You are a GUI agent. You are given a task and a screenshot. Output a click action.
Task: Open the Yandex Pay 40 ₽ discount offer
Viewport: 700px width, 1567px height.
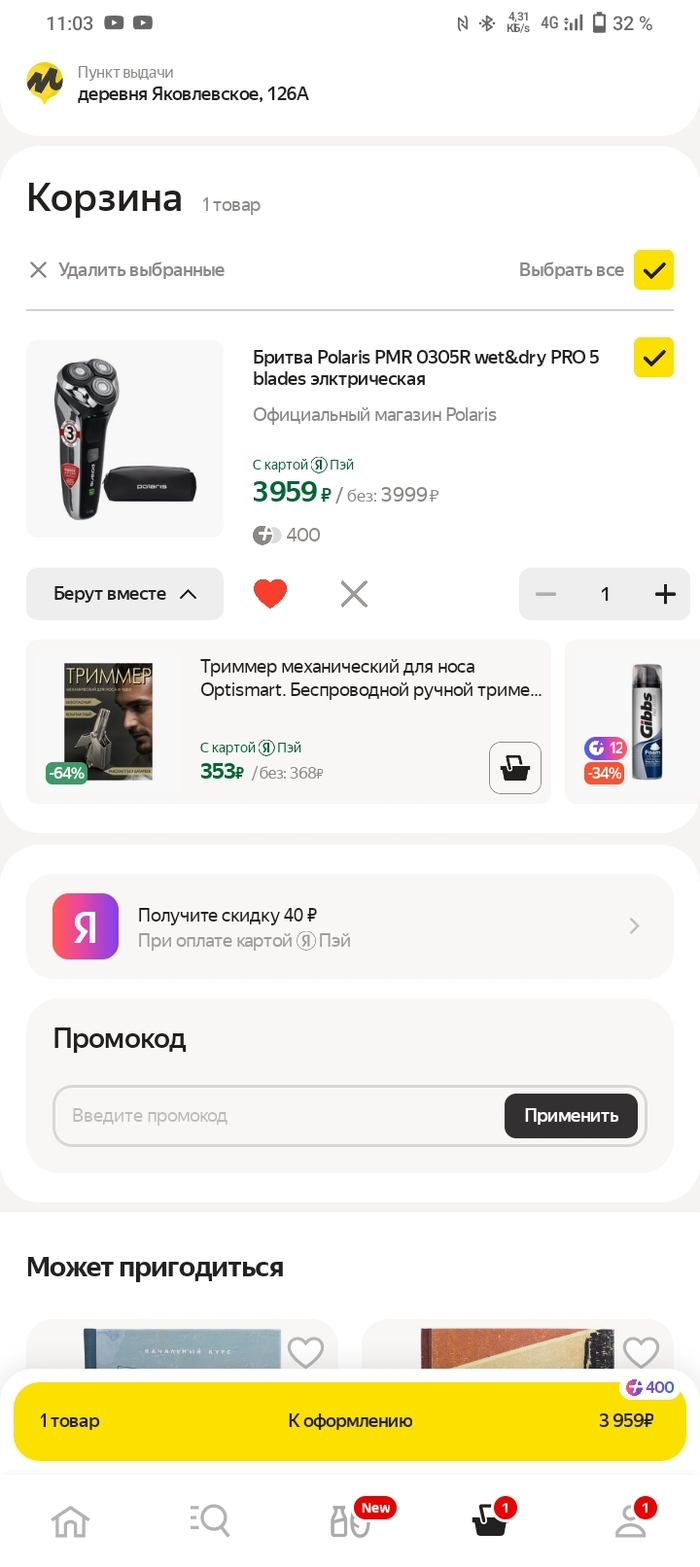tap(350, 926)
